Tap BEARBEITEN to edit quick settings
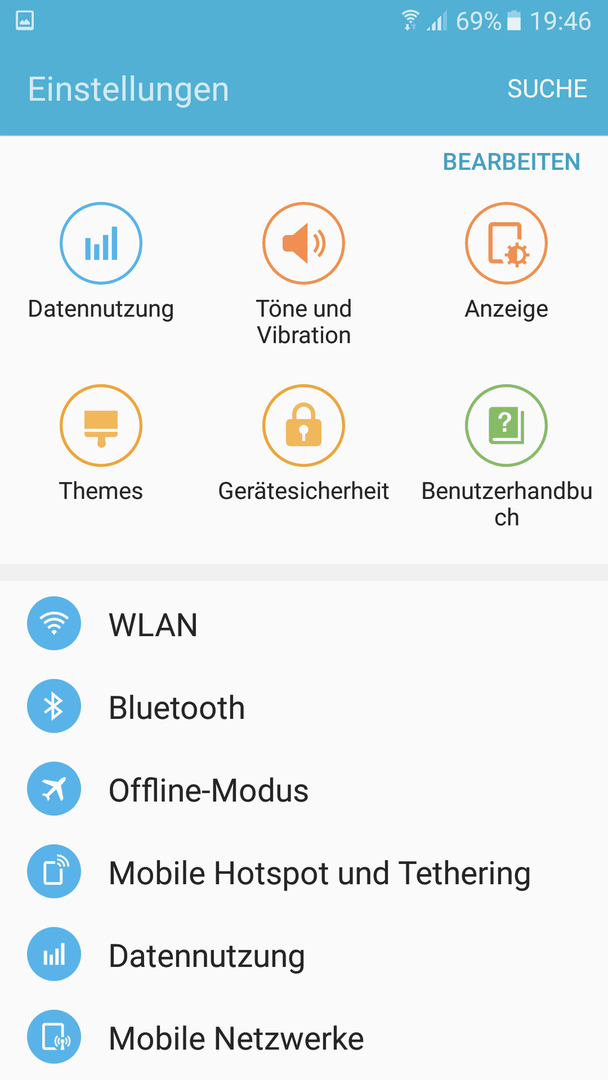 coord(511,162)
